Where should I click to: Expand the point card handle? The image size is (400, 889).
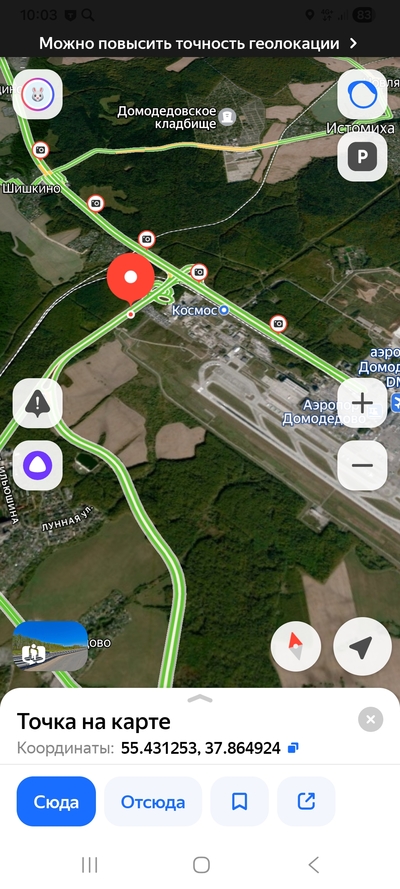[x=199, y=698]
